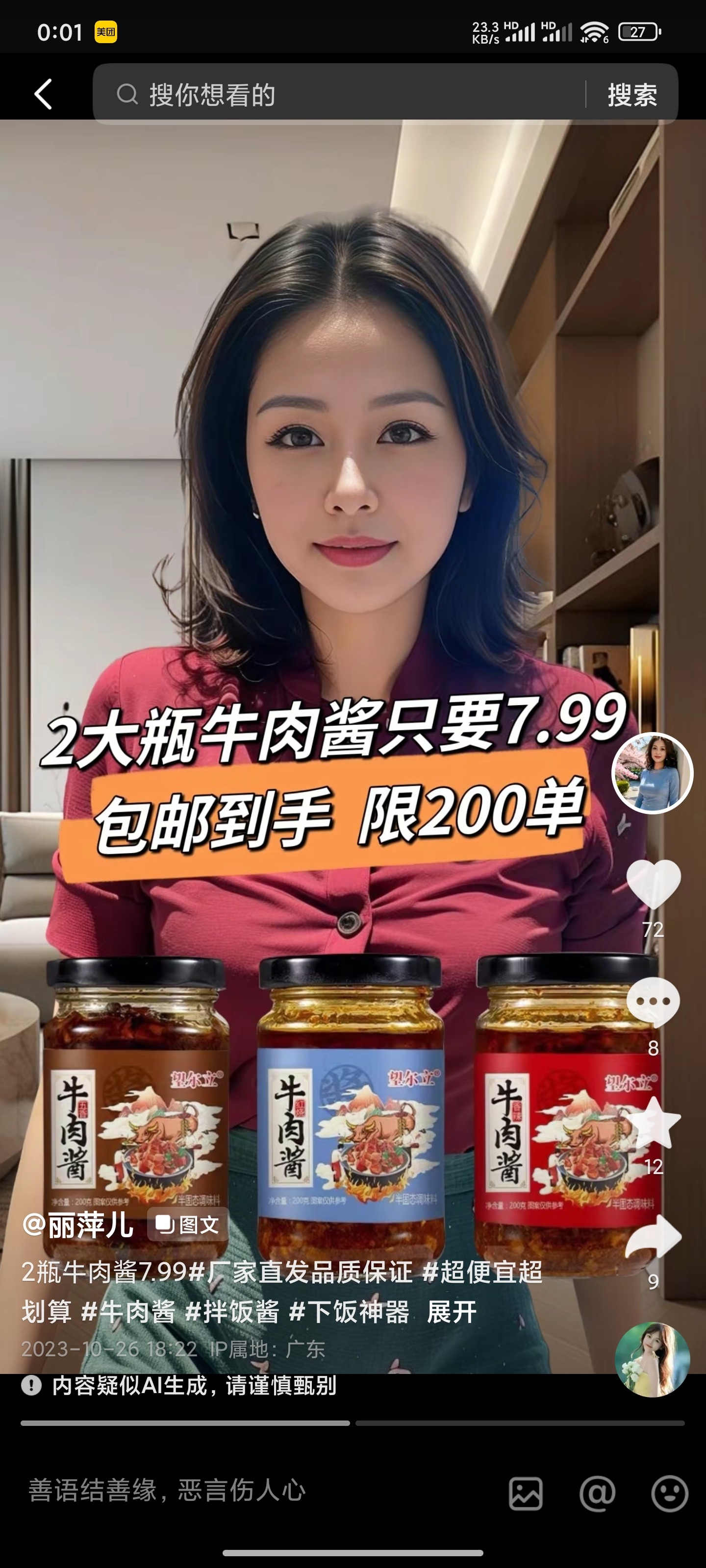
Task: Go back with the top-left arrow
Action: (x=43, y=95)
